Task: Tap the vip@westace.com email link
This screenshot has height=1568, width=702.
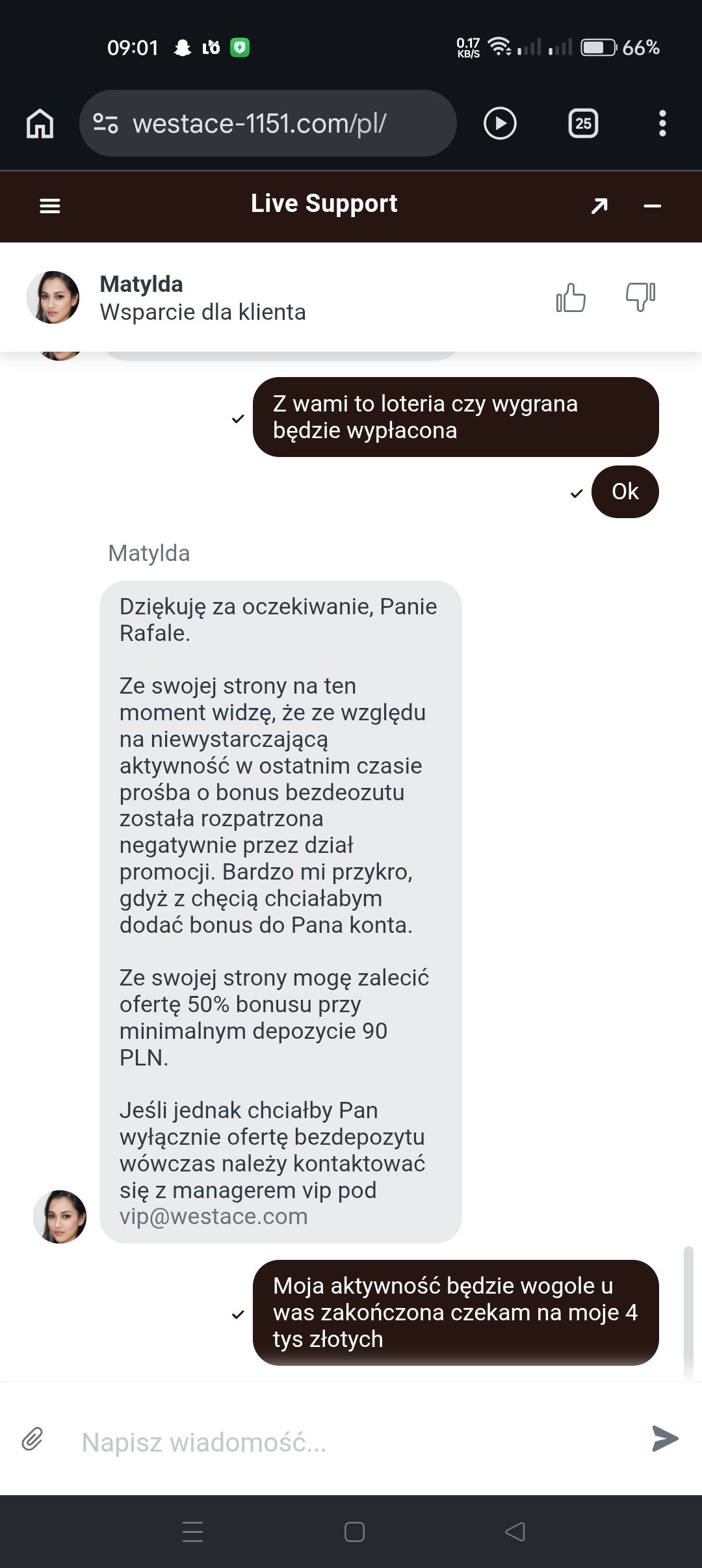Action: point(213,1216)
